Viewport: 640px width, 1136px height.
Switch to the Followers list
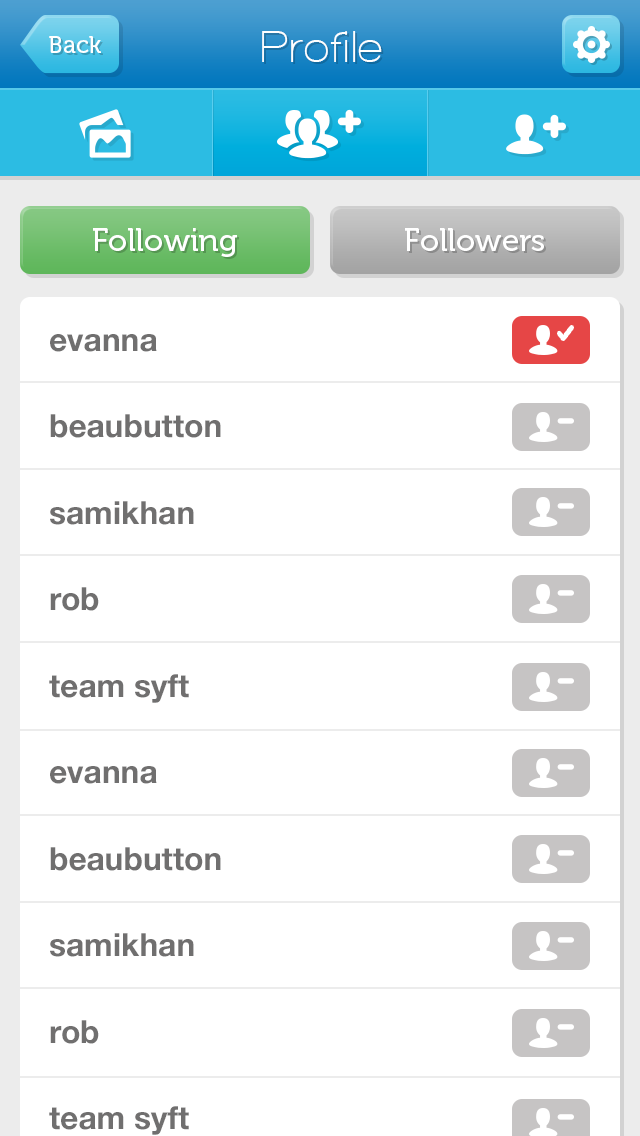point(475,240)
